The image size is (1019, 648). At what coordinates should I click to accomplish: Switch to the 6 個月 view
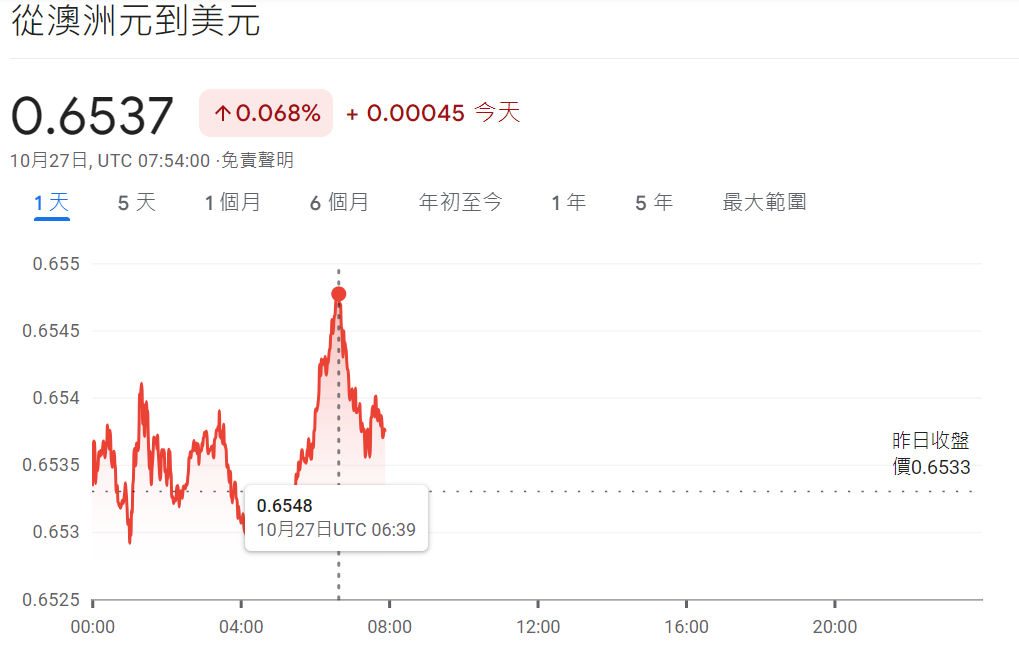(x=339, y=203)
